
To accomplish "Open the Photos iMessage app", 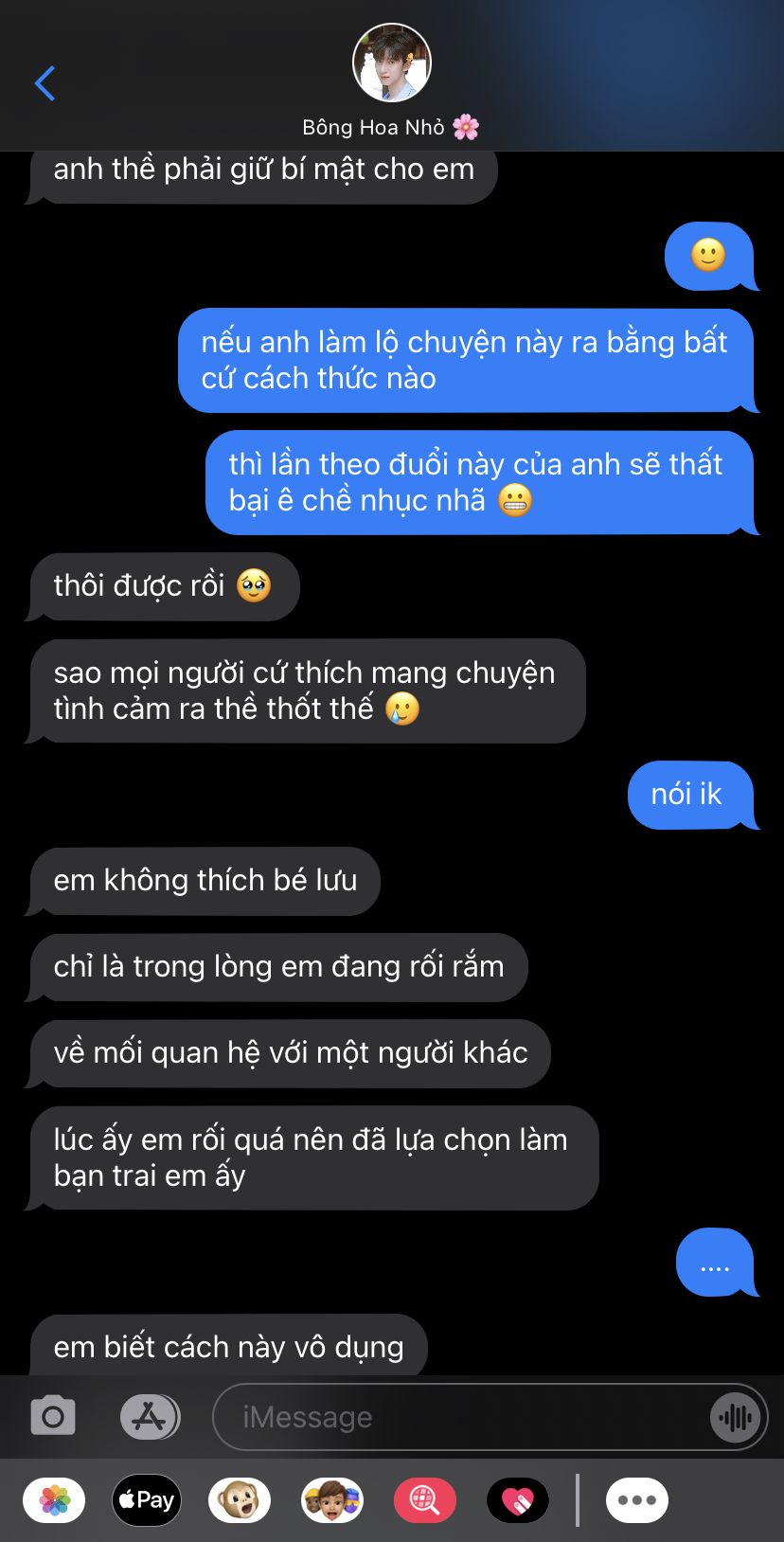I will coord(54,1500).
